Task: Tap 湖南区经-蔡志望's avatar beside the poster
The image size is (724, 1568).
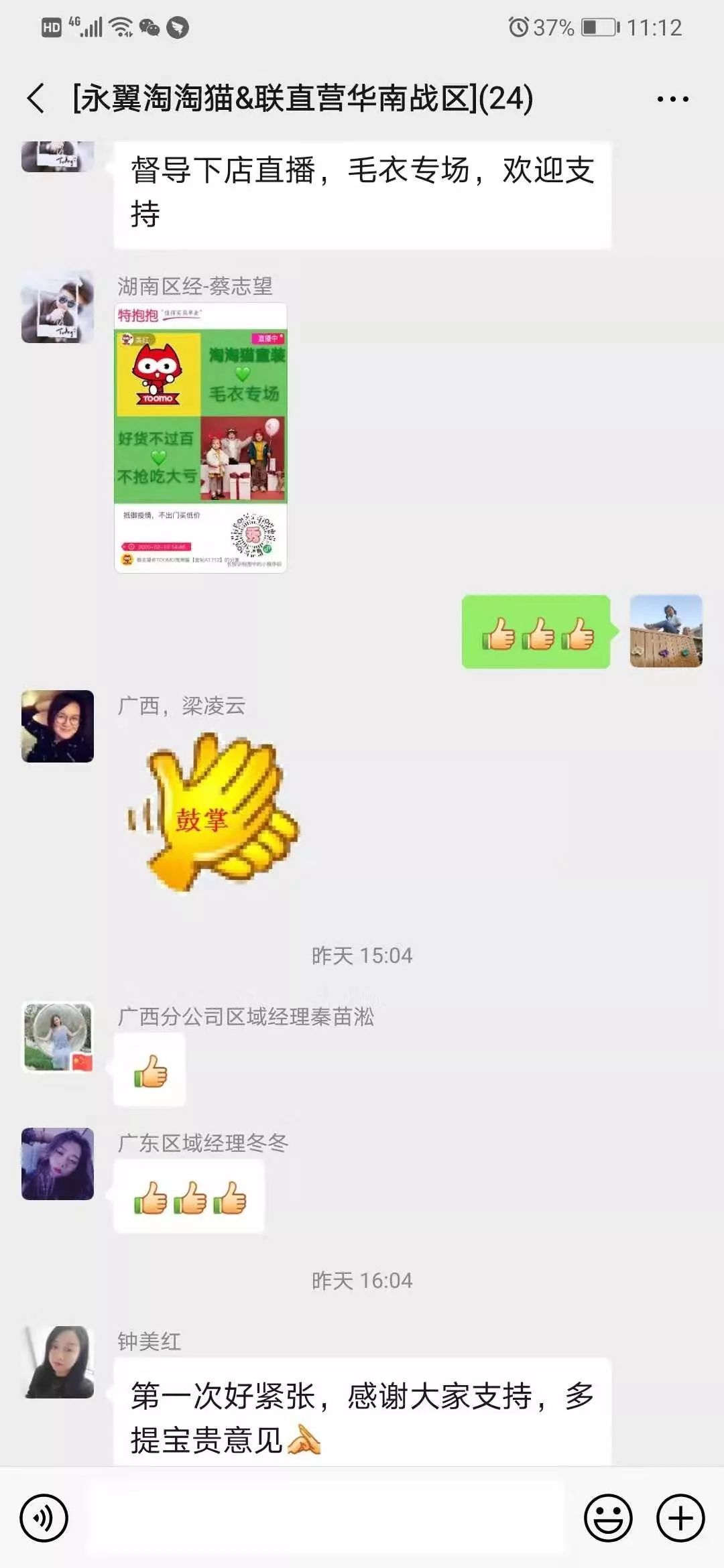Action: point(58,307)
